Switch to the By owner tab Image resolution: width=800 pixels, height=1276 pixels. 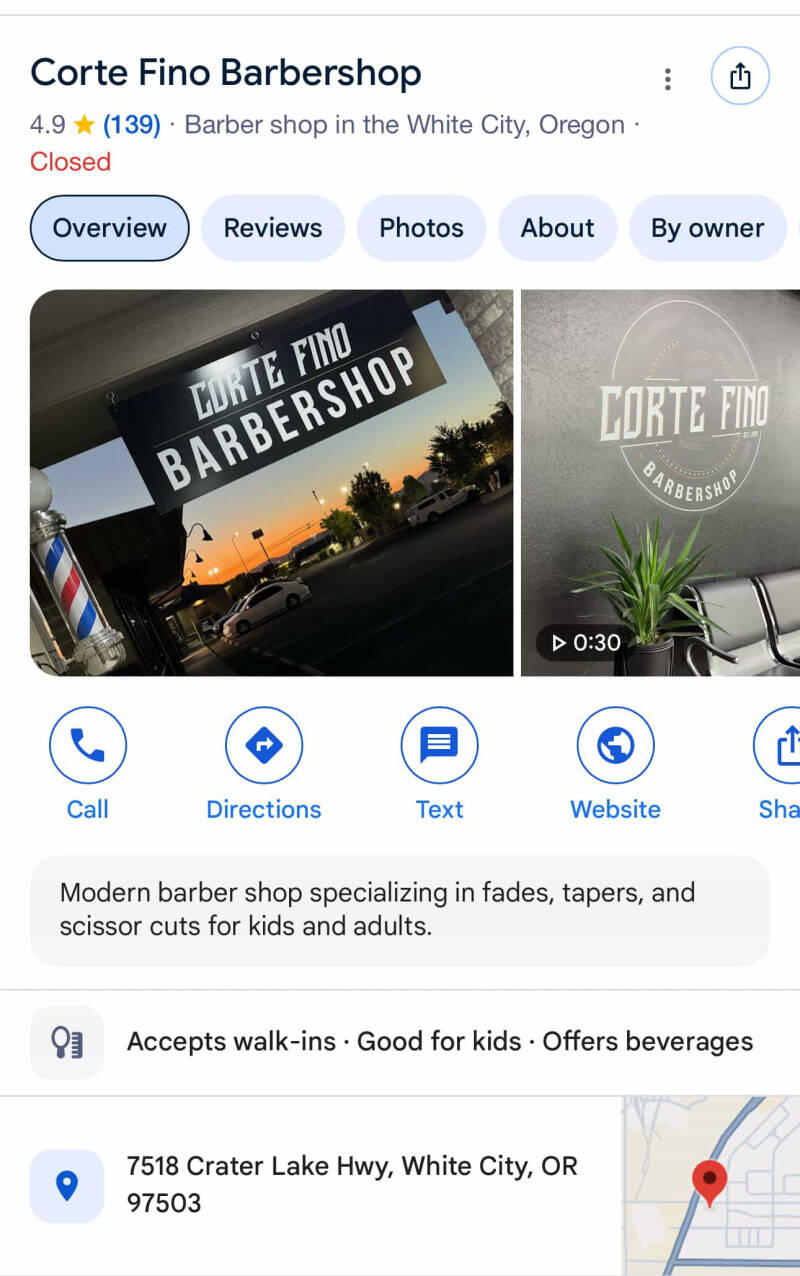coord(707,228)
